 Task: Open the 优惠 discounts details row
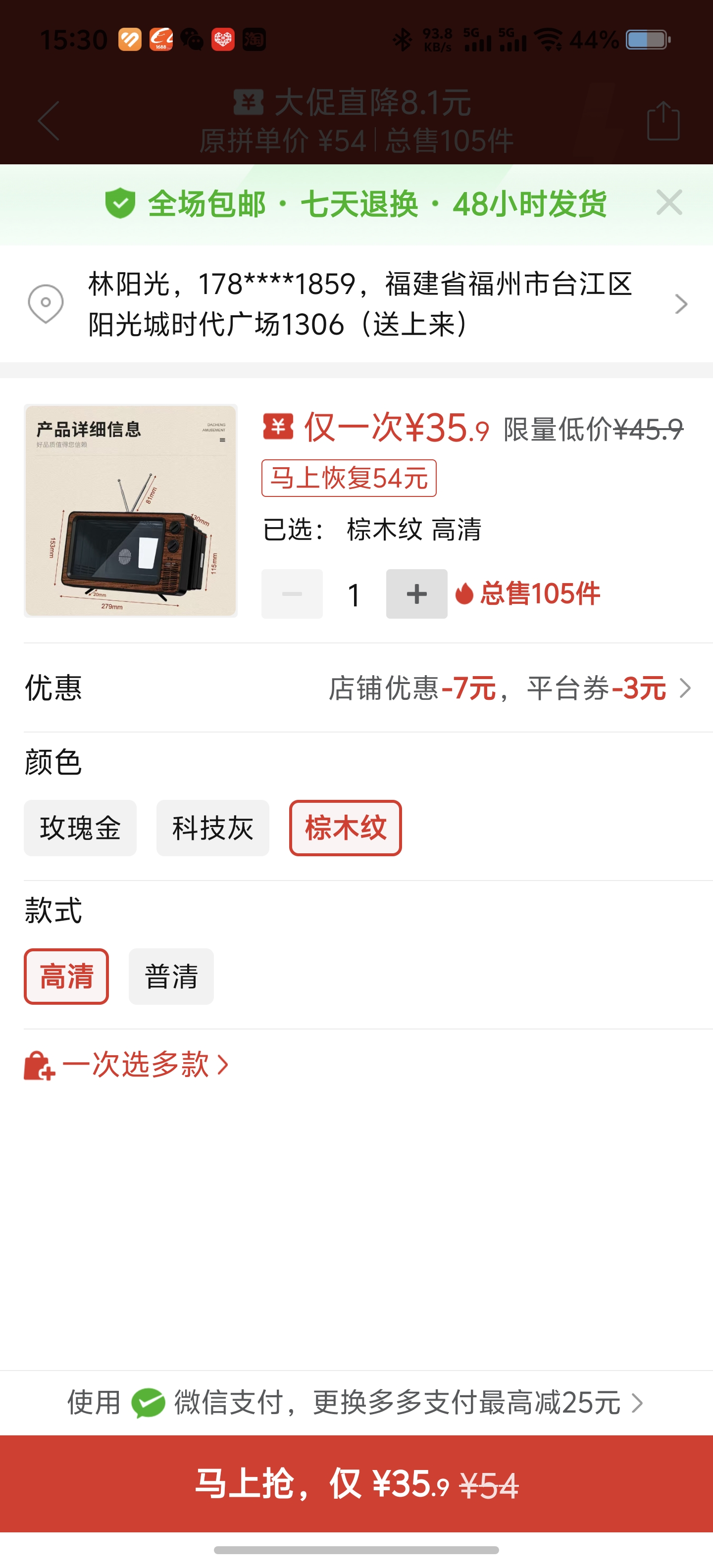(356, 688)
